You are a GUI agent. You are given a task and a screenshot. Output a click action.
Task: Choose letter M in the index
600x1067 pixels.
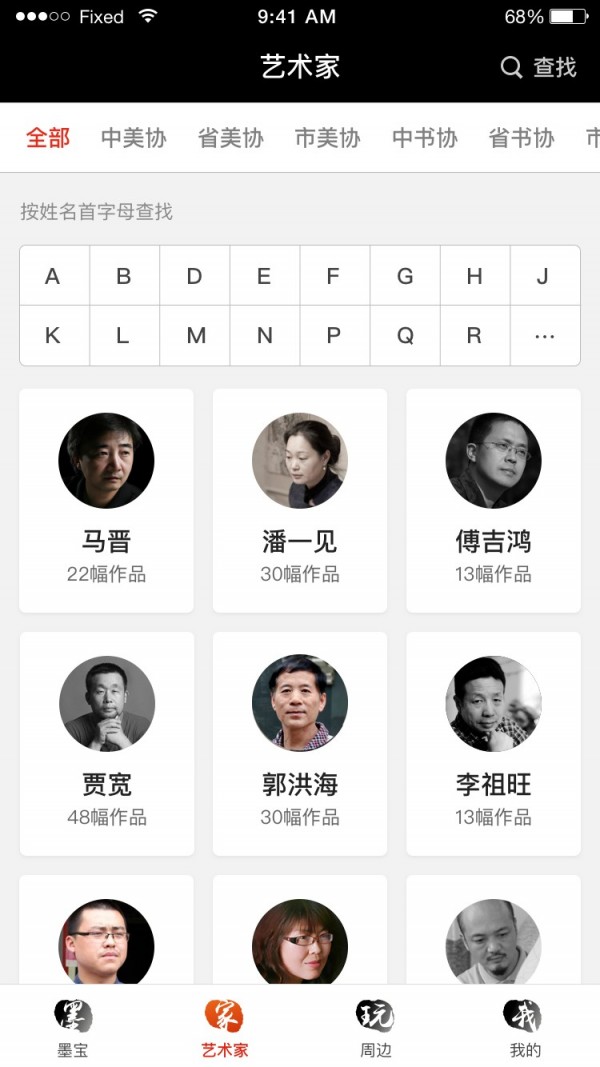[x=195, y=336]
